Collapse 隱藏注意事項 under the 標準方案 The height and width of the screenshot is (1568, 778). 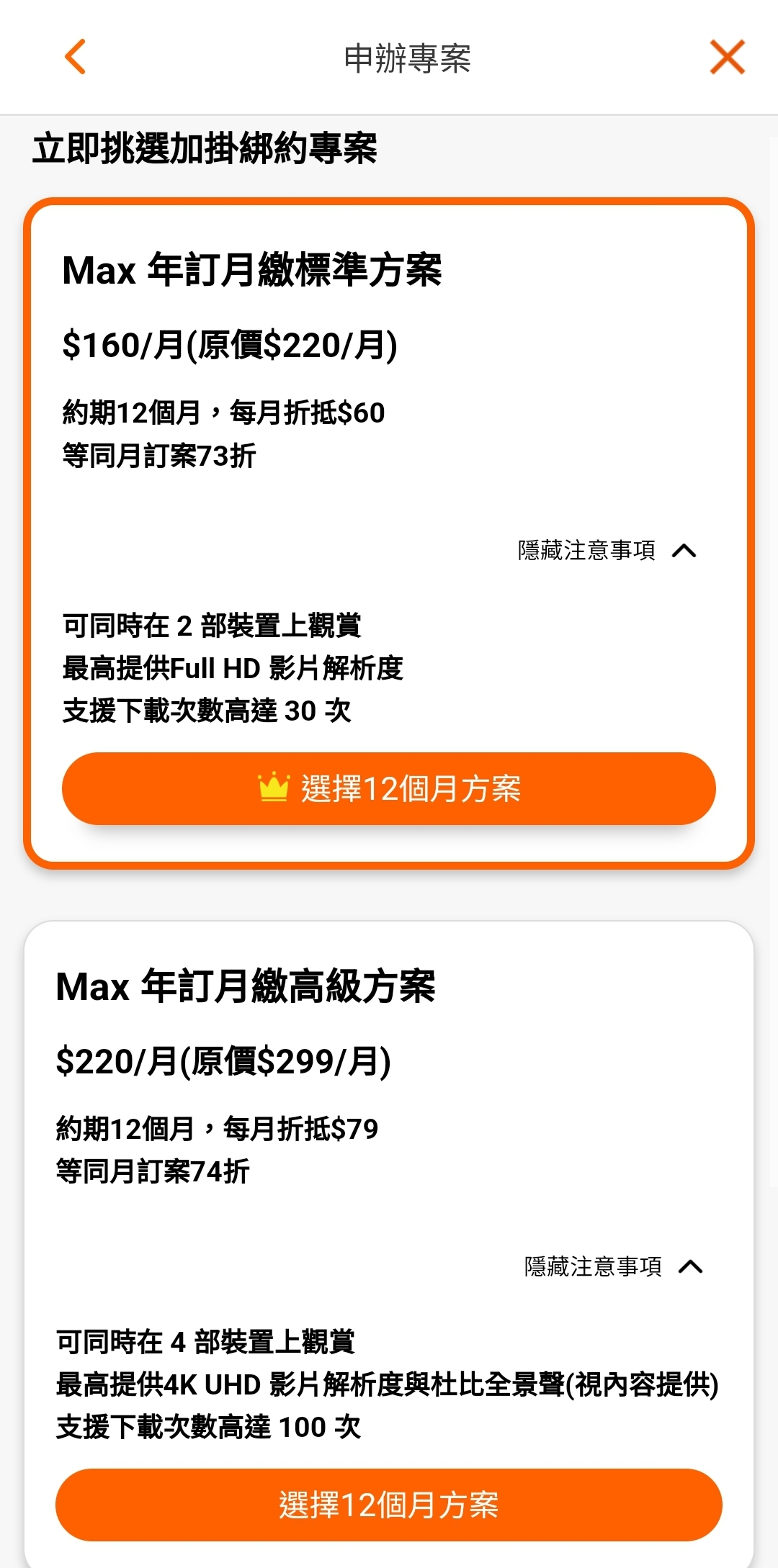(607, 551)
